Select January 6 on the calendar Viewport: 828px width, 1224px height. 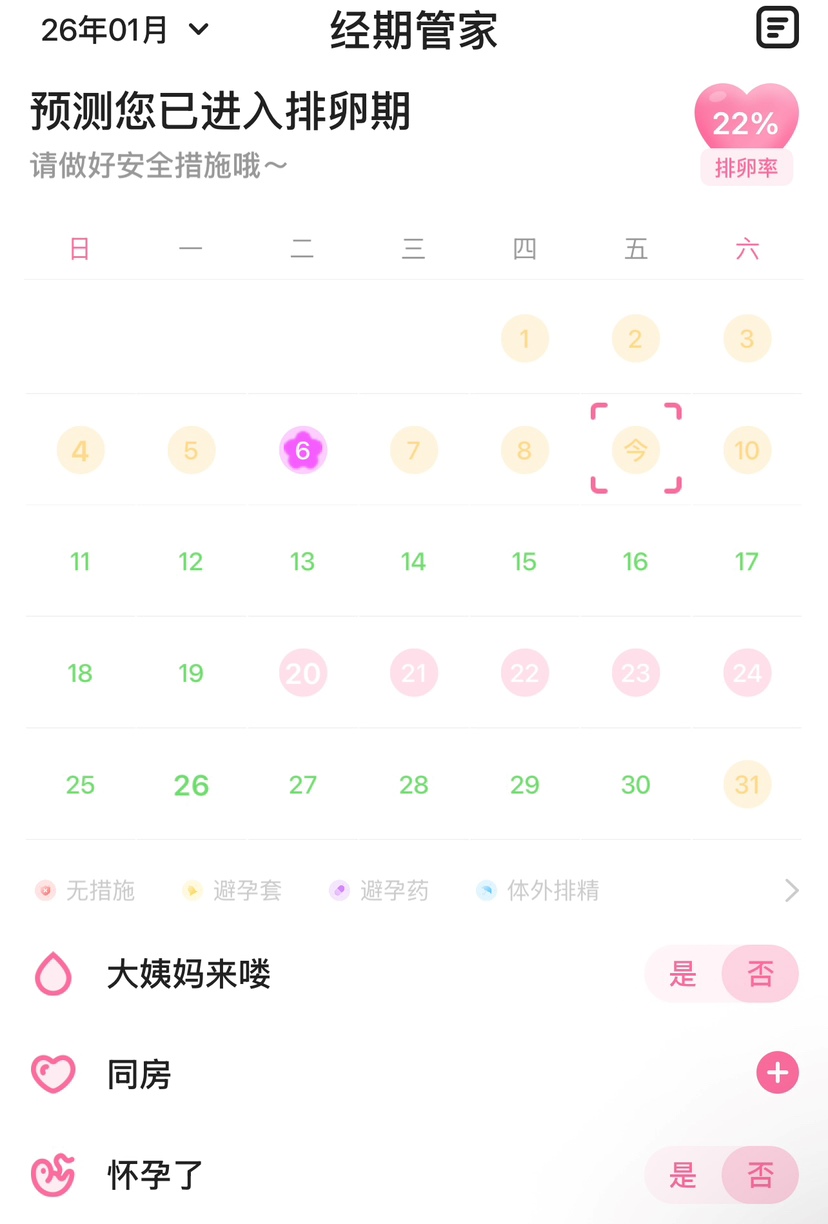click(x=302, y=450)
